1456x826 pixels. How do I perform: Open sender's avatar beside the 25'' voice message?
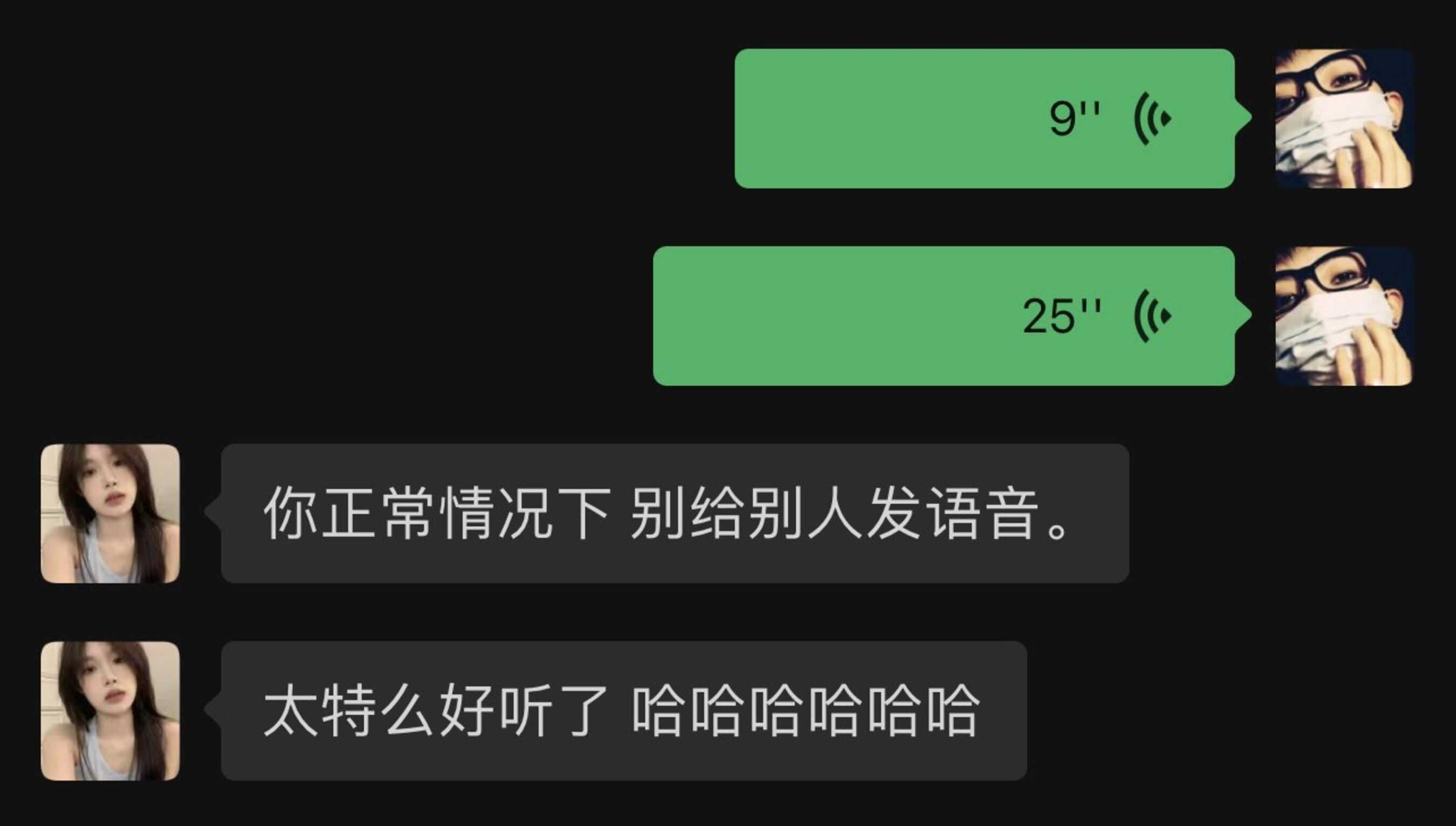click(1344, 316)
